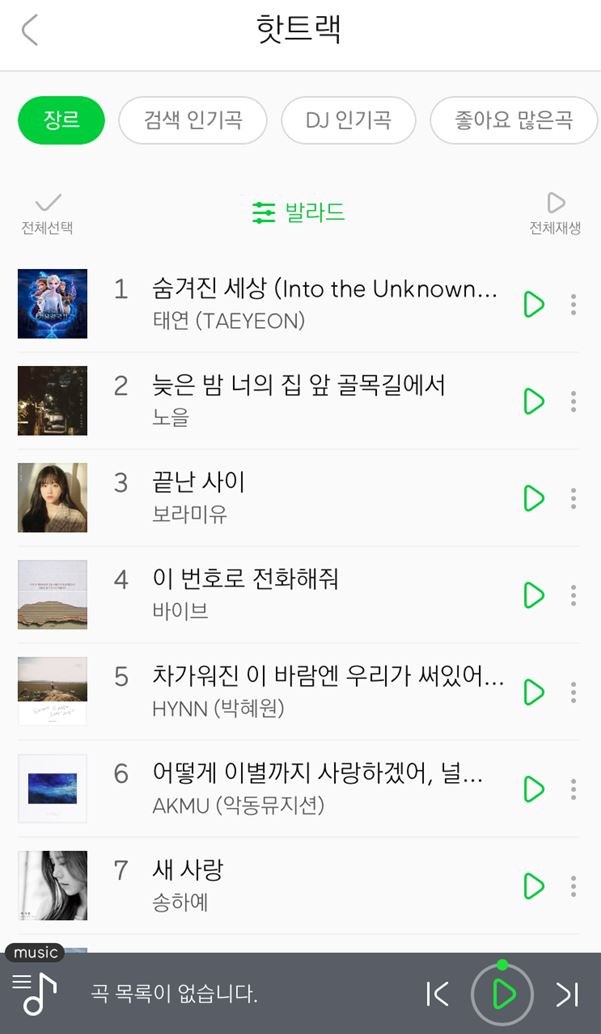601x1034 pixels.
Task: Open the album cover for 끝난 사이
Action: click(52, 498)
